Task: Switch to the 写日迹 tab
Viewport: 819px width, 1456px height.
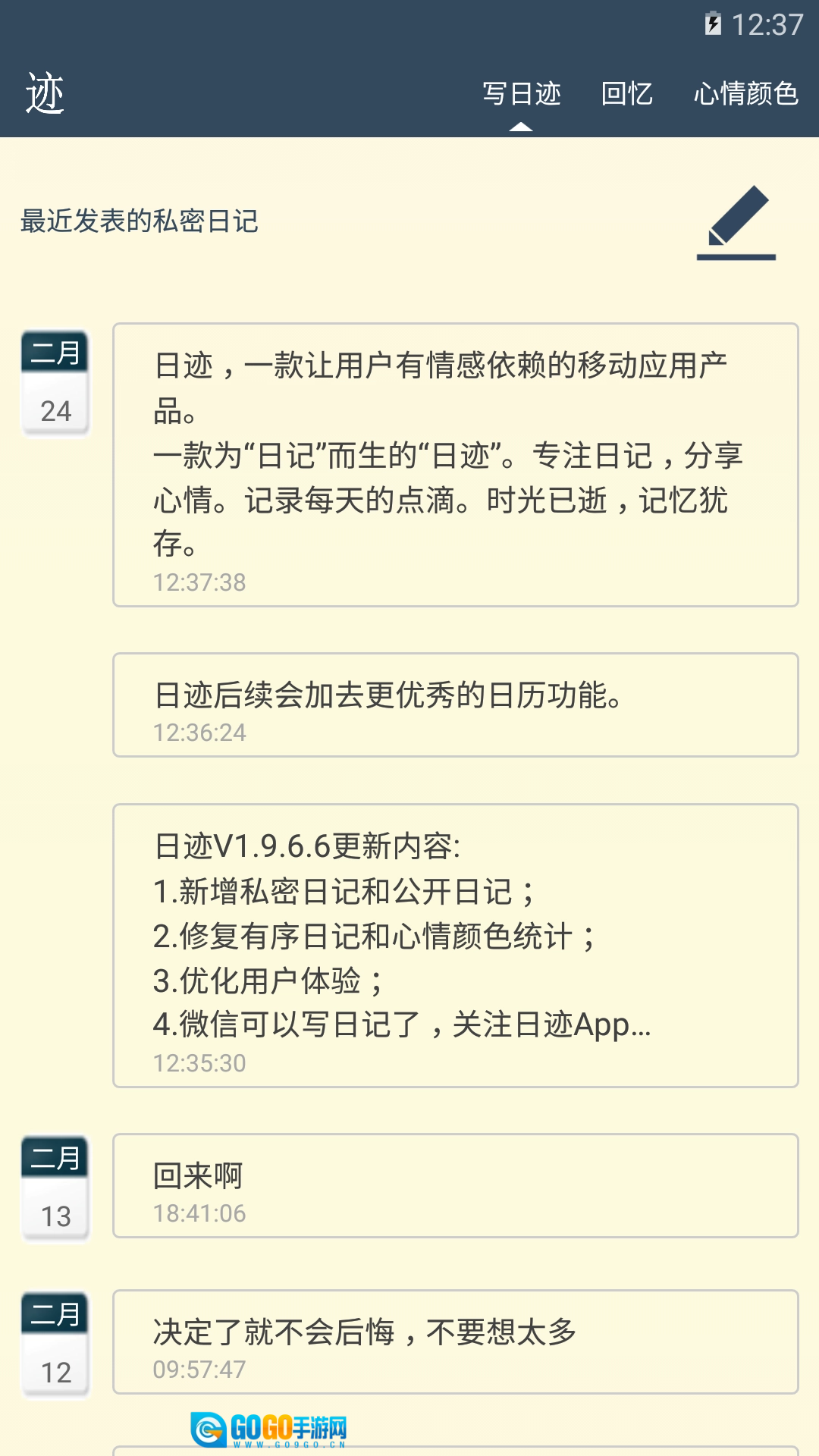Action: pos(522,94)
